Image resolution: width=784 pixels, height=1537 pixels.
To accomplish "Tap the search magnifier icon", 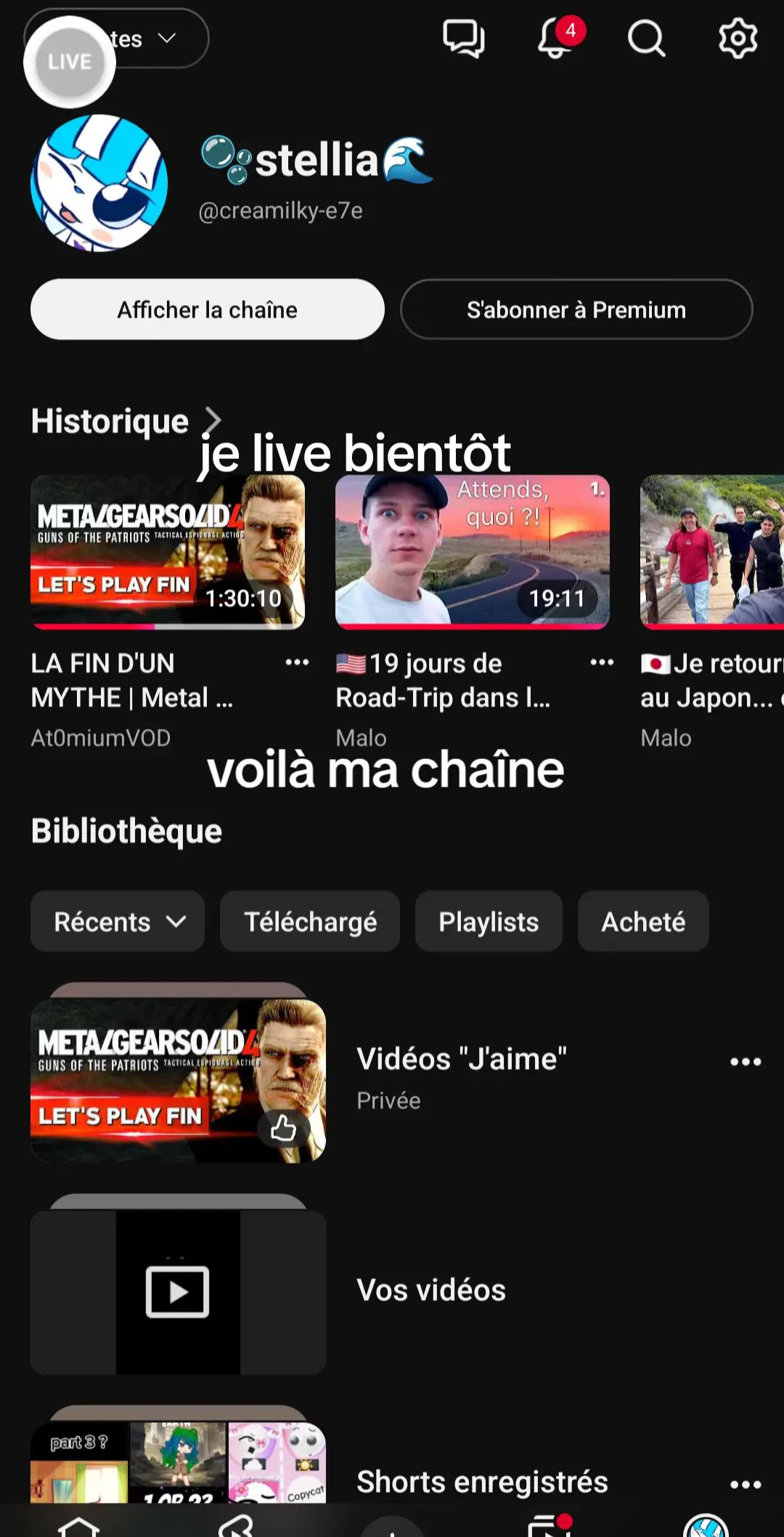I will [x=646, y=38].
